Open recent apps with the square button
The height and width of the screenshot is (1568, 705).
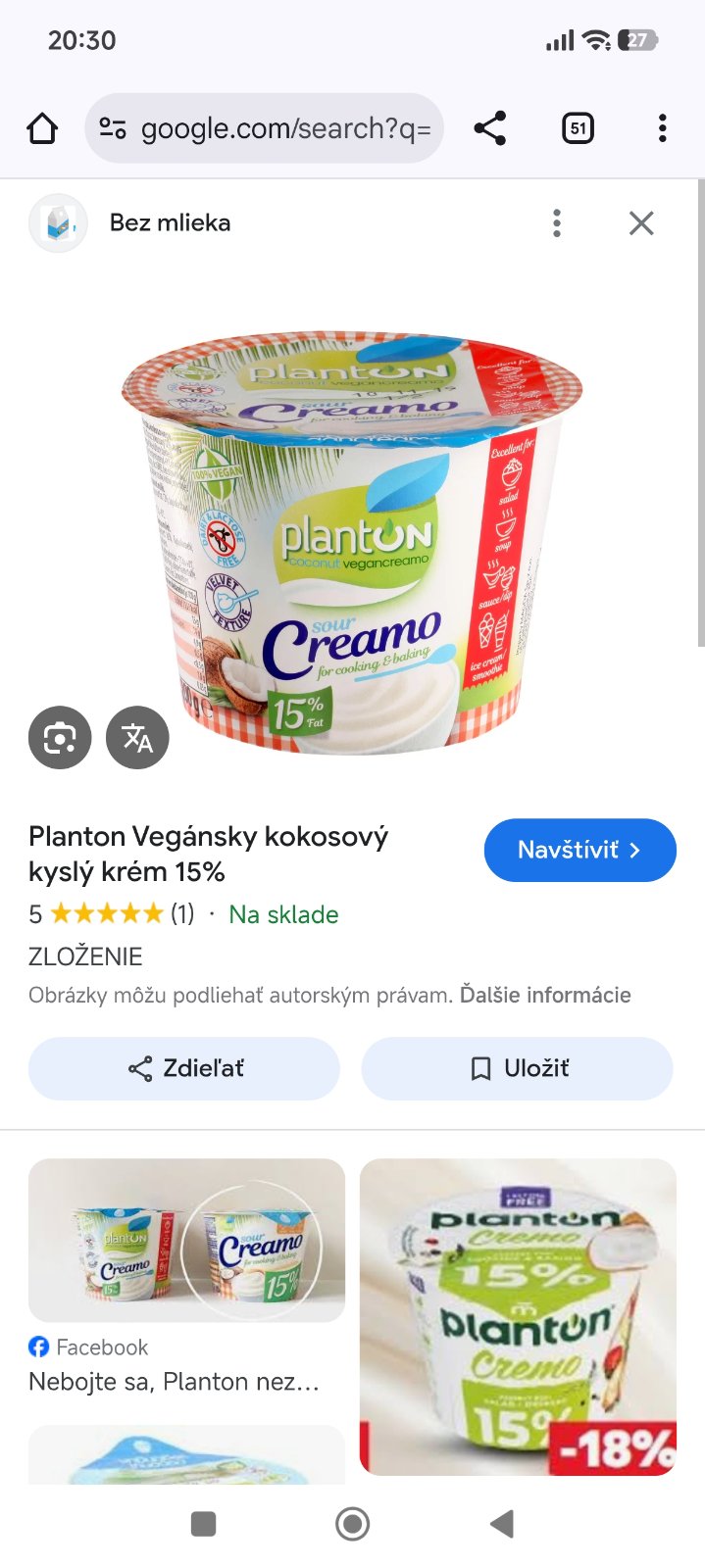click(x=203, y=1524)
